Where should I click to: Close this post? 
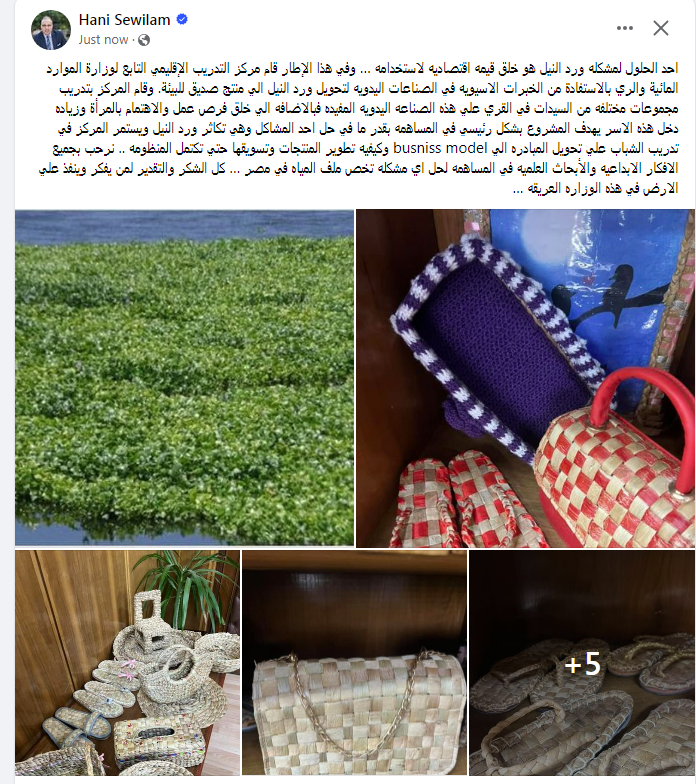pos(661,28)
